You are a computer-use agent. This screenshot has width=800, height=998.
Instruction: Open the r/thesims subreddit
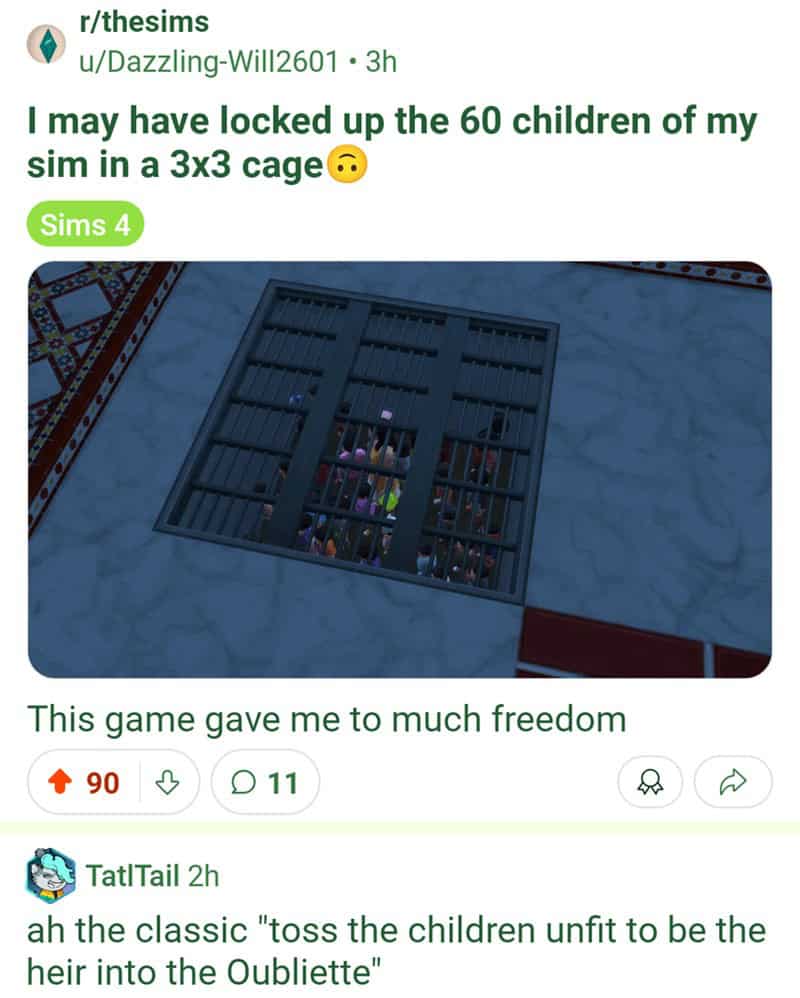click(143, 21)
